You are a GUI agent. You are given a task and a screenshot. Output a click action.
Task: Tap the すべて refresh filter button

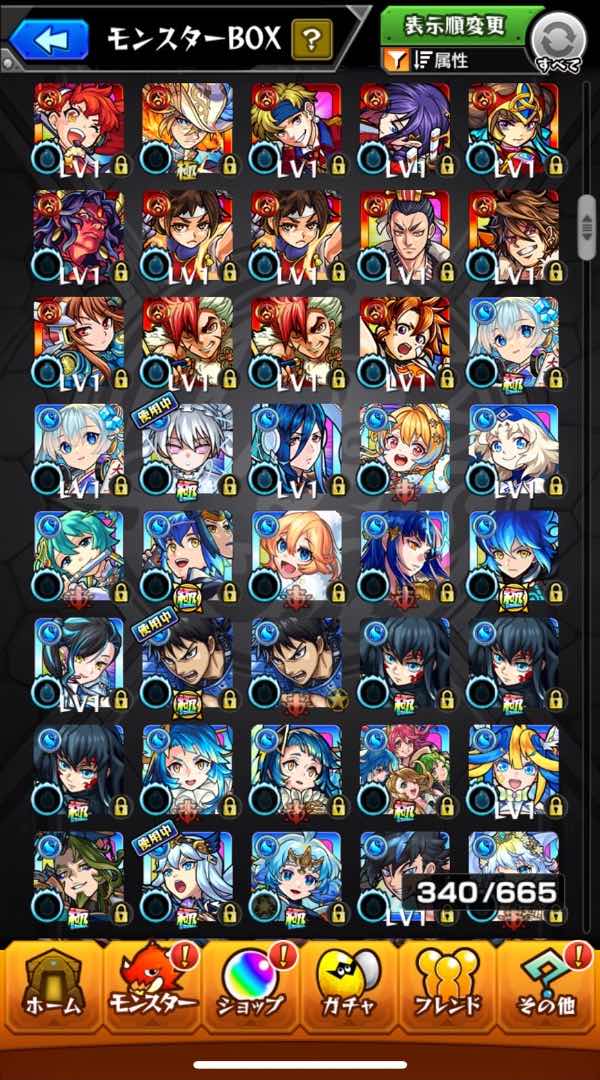pos(558,42)
